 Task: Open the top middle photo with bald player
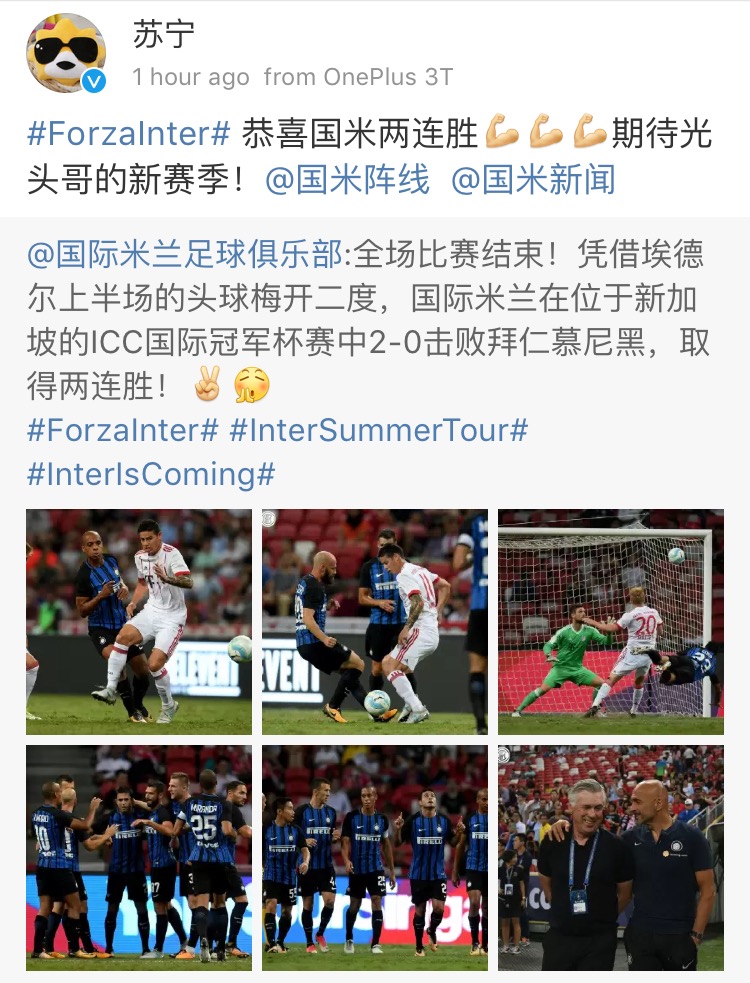374,622
